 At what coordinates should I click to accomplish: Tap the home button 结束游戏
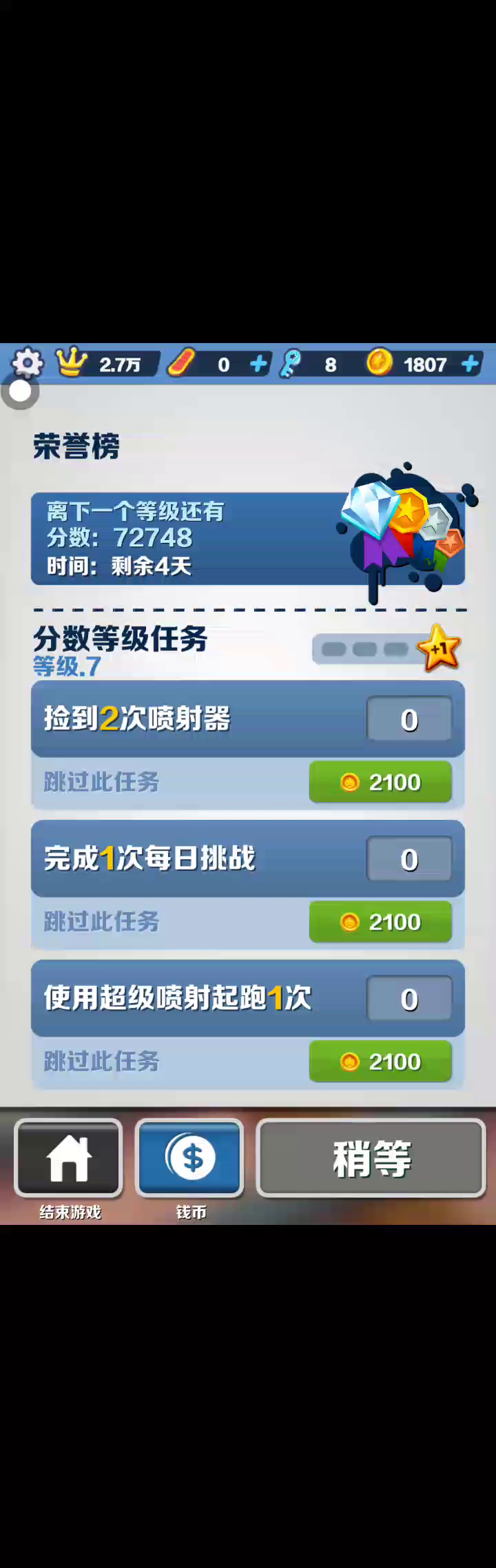point(69,1158)
